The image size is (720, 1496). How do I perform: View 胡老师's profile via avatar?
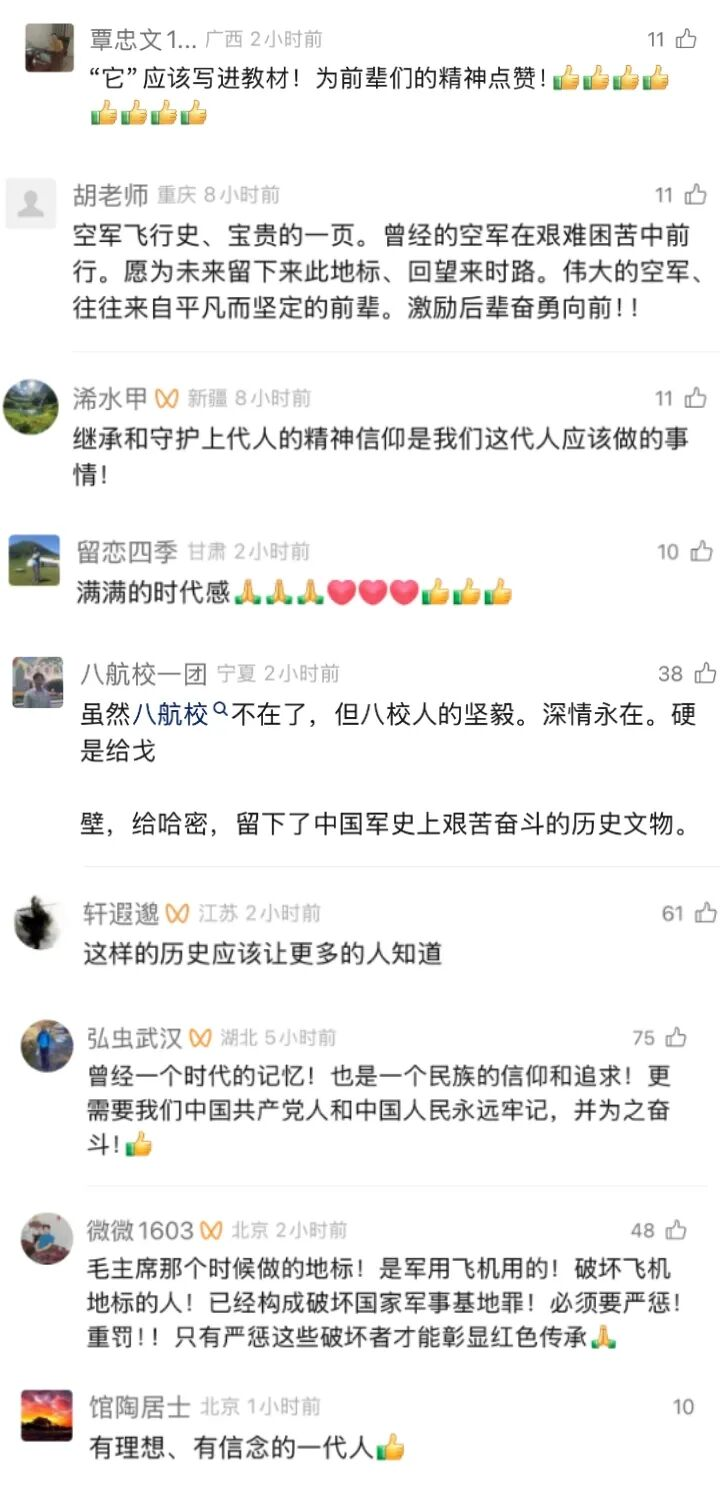(31, 204)
